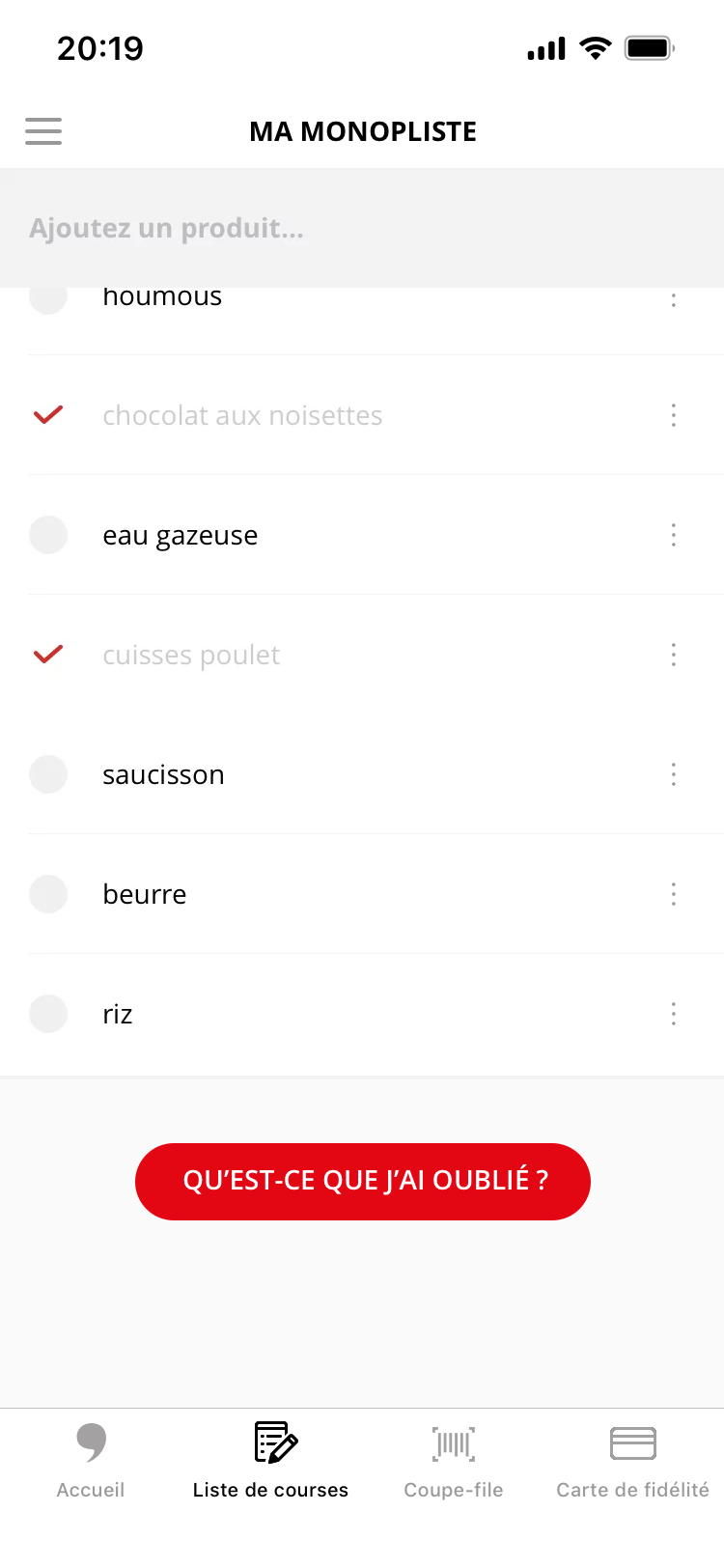Switch to the Accueil tab
This screenshot has height=1568, width=724.
click(90, 1460)
